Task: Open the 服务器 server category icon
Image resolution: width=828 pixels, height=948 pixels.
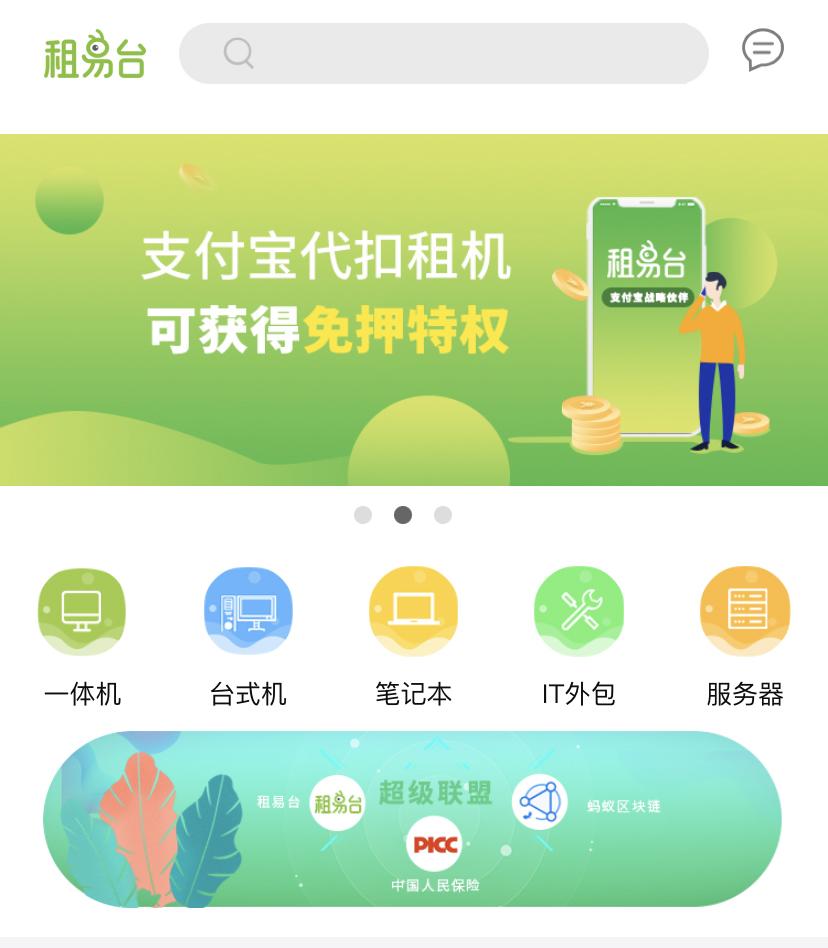Action: pos(745,611)
